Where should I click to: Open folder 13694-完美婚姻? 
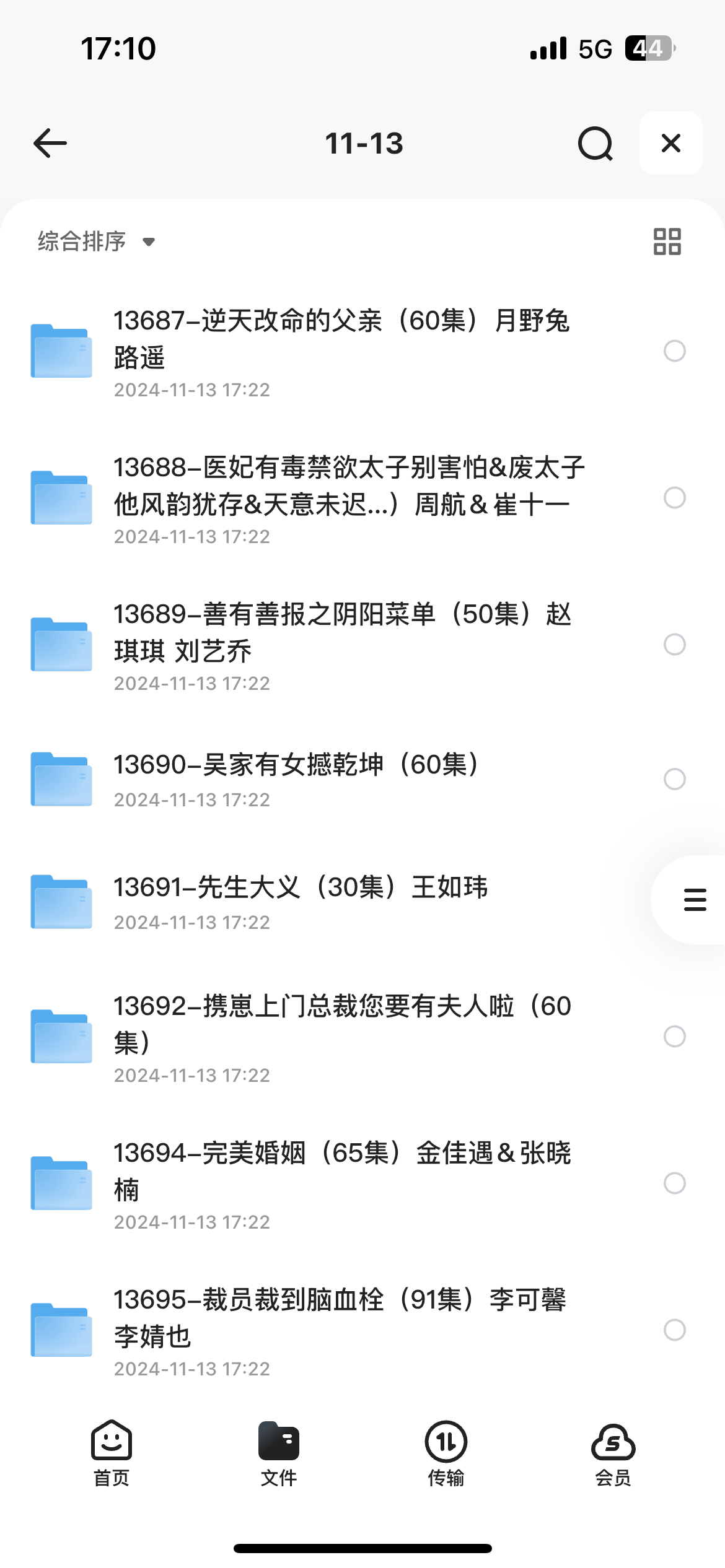(341, 1183)
